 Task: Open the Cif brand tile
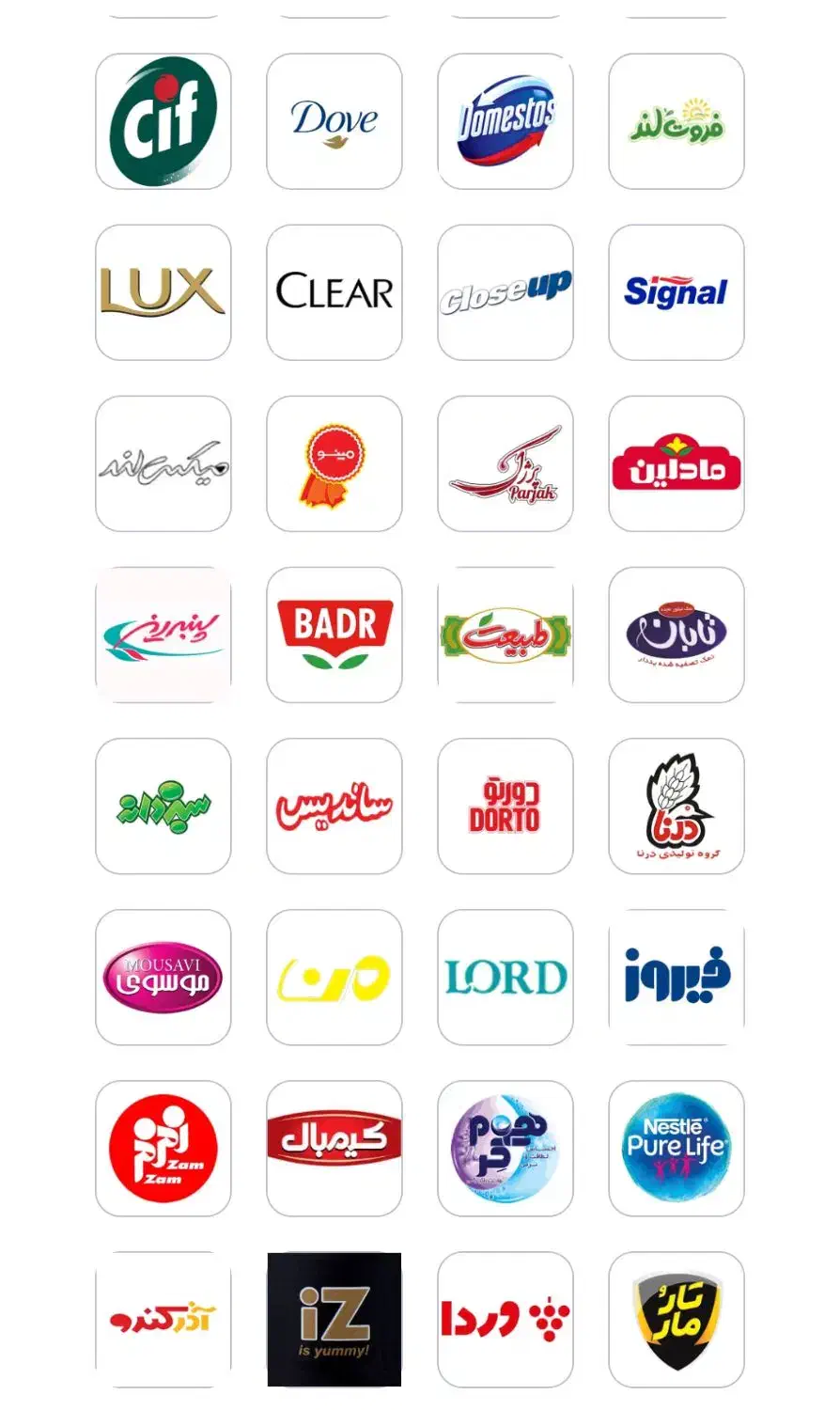[163, 121]
